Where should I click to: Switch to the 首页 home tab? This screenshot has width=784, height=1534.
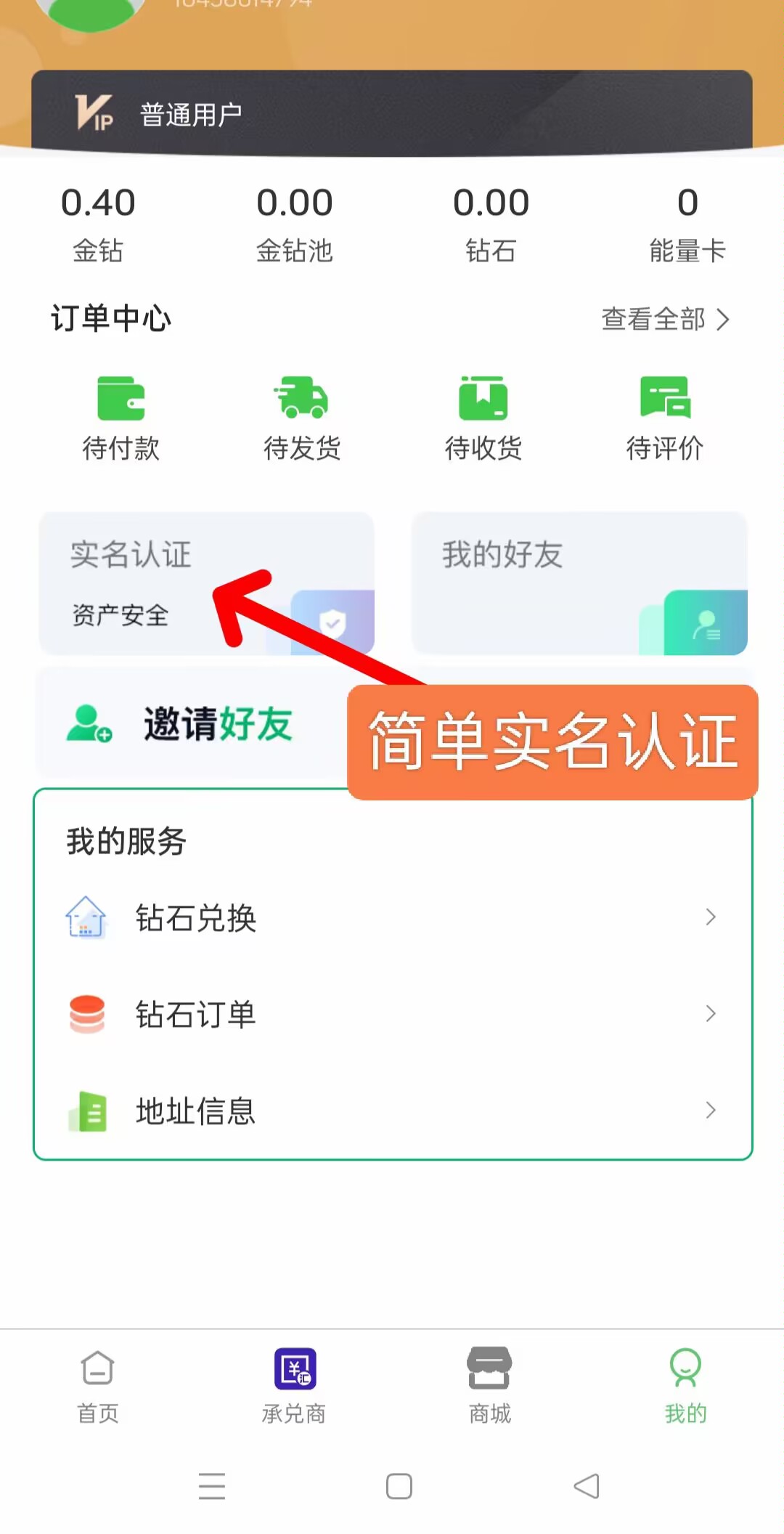pos(98,1385)
